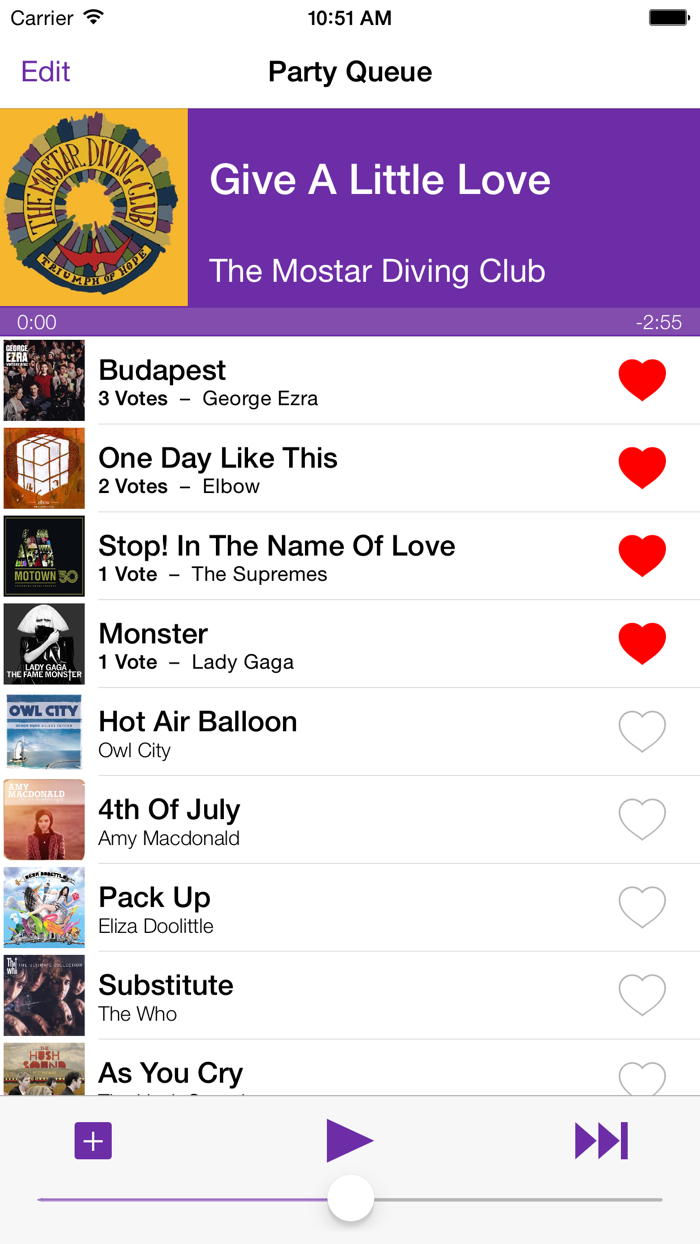Tap the volume slider knob
Screen dimensions: 700x1244
click(x=351, y=1199)
